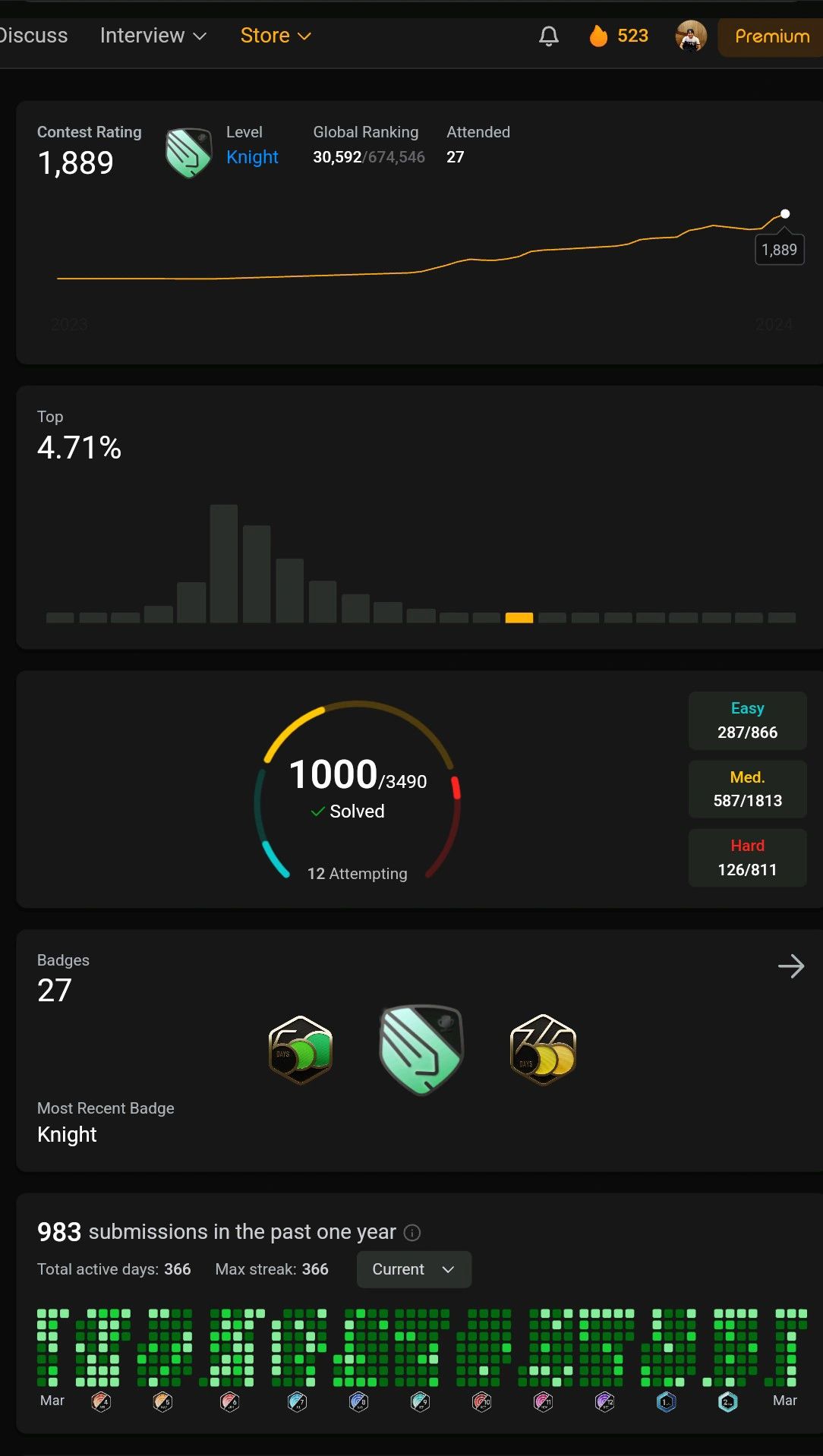Open the Current year dropdown
This screenshot has width=823, height=1456.
tap(414, 1269)
